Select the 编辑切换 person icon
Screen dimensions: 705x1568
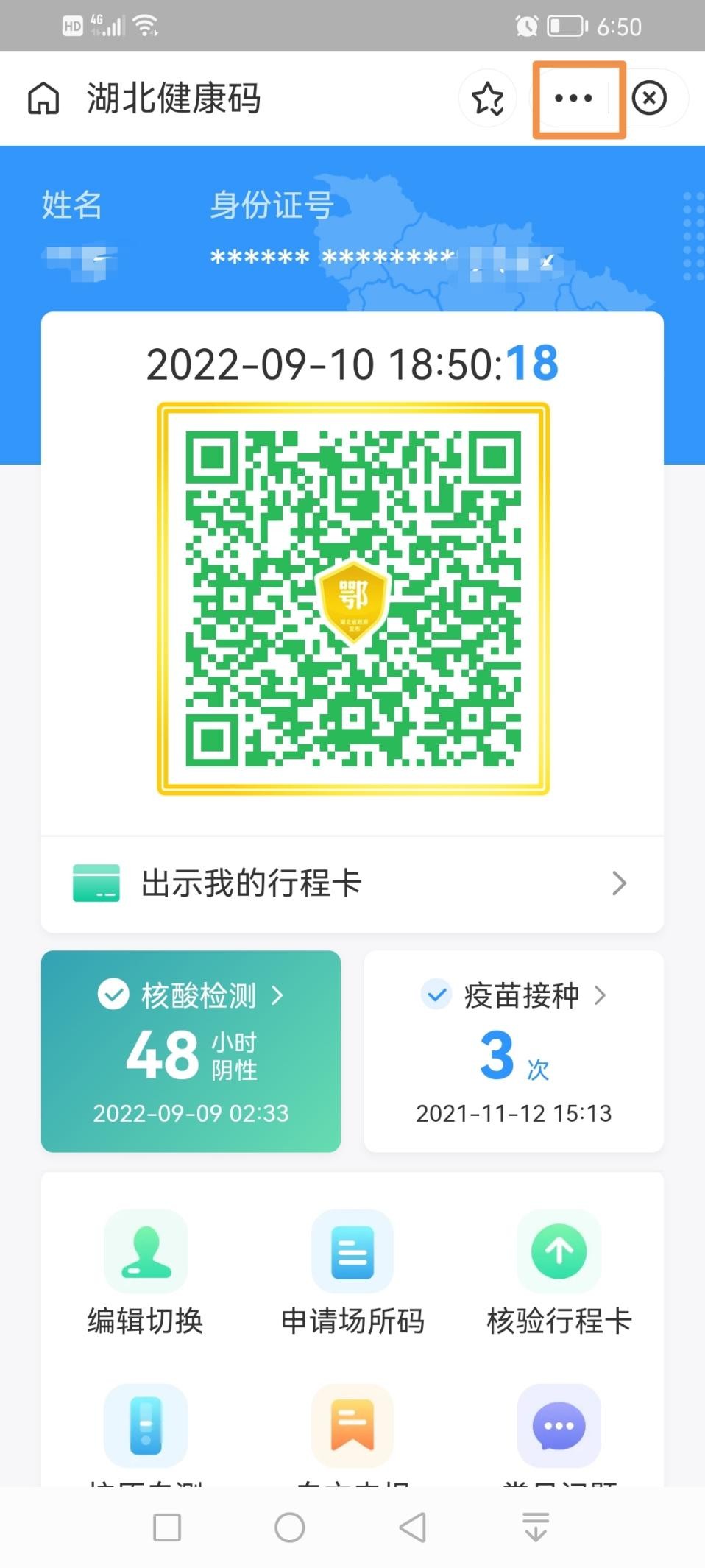coord(145,1251)
